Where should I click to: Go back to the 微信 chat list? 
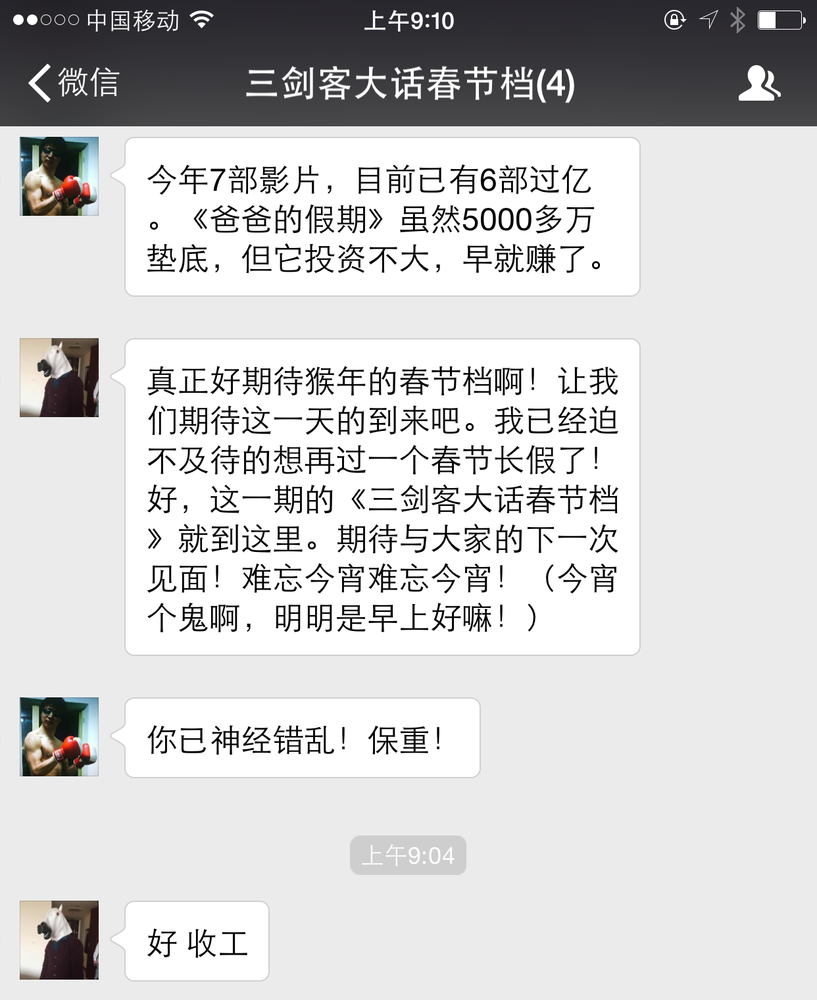(x=72, y=83)
